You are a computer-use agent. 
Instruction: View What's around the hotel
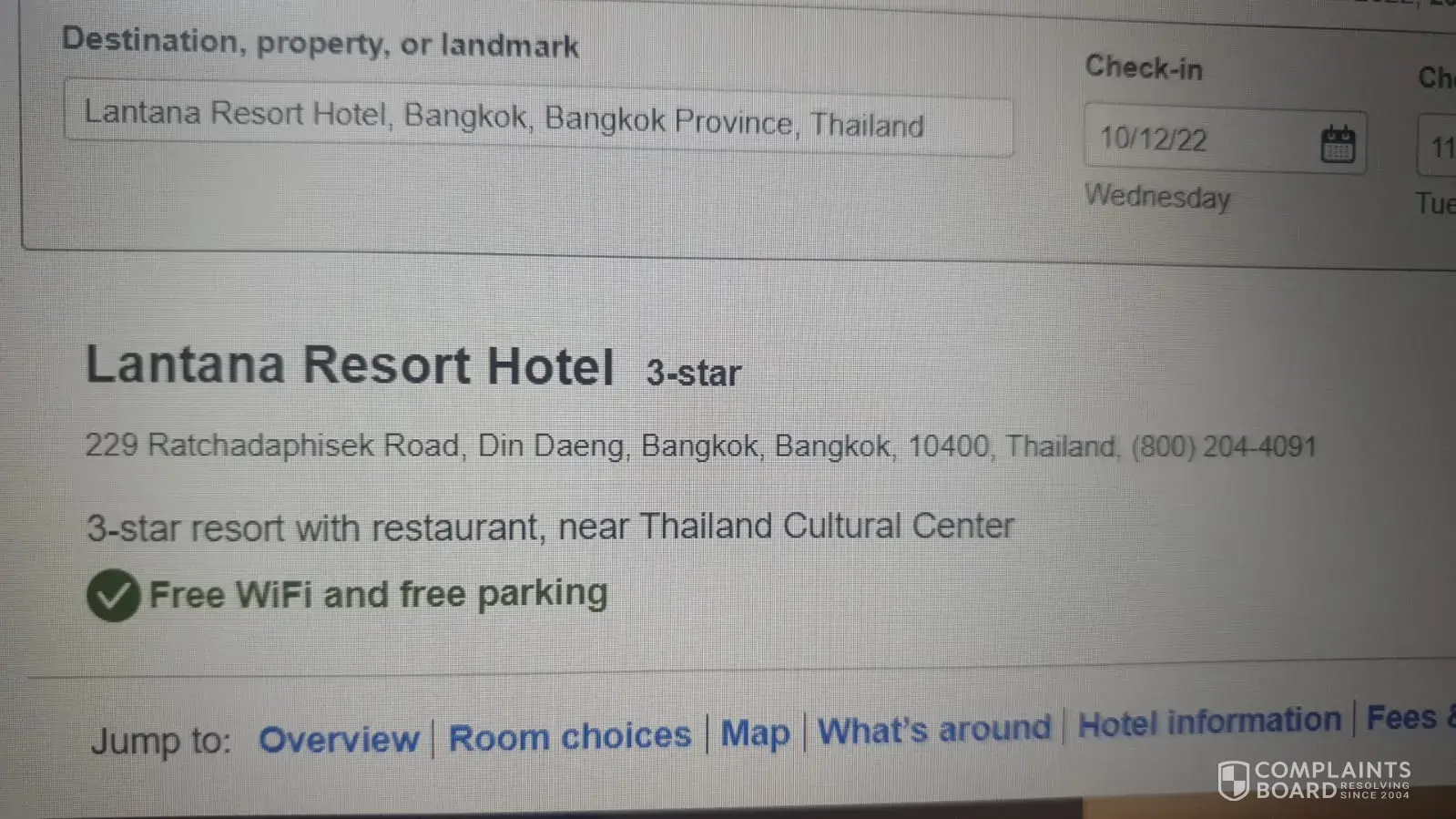(x=934, y=729)
